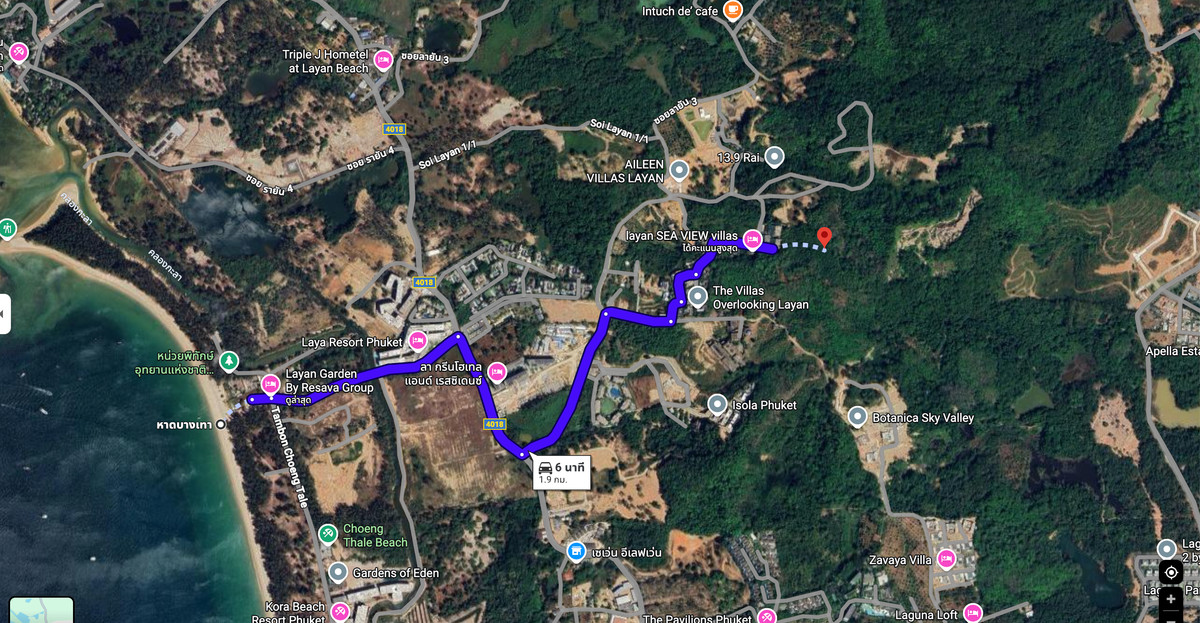This screenshot has width=1200, height=623.
Task: Tap the red destination pin
Action: 824,237
